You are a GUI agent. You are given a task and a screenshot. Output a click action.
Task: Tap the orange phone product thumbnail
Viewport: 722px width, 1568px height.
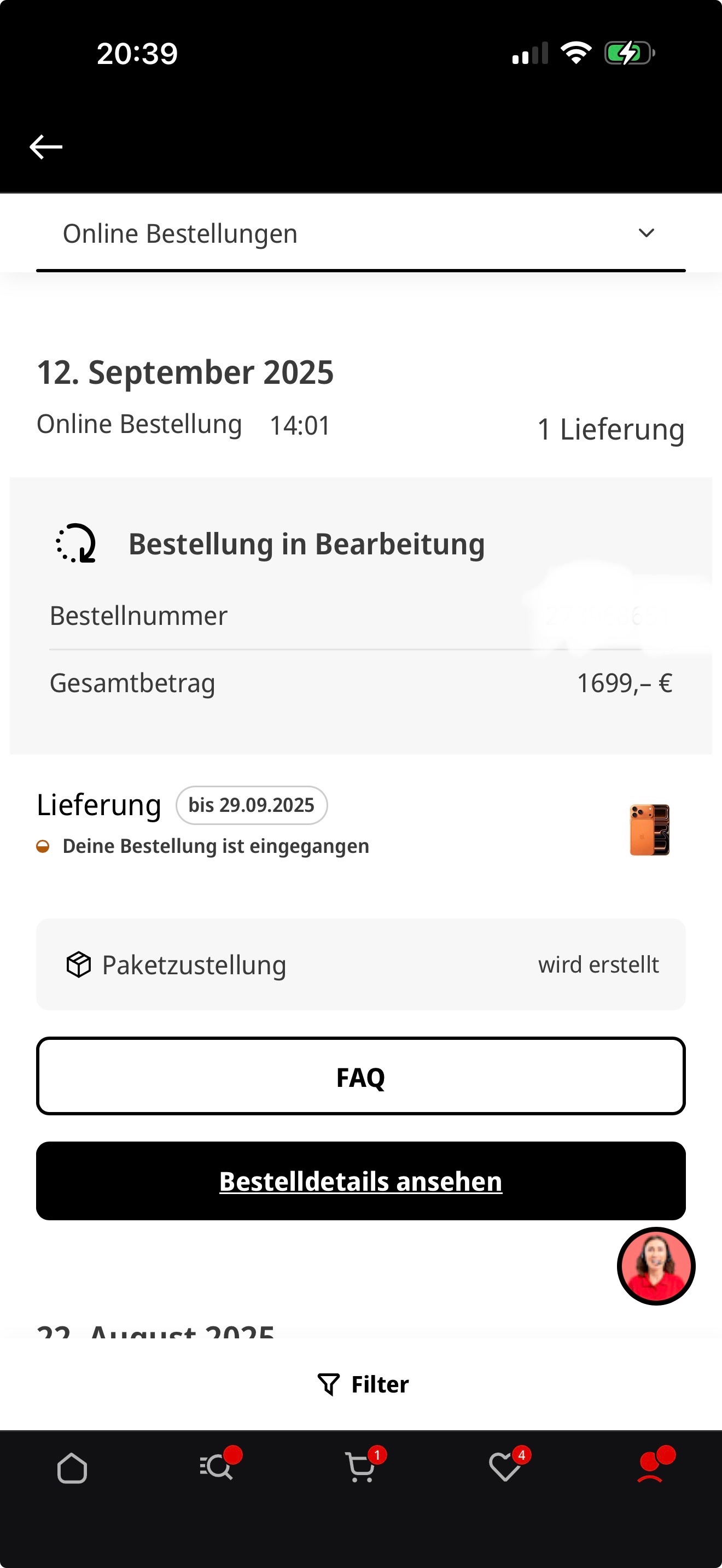(649, 830)
